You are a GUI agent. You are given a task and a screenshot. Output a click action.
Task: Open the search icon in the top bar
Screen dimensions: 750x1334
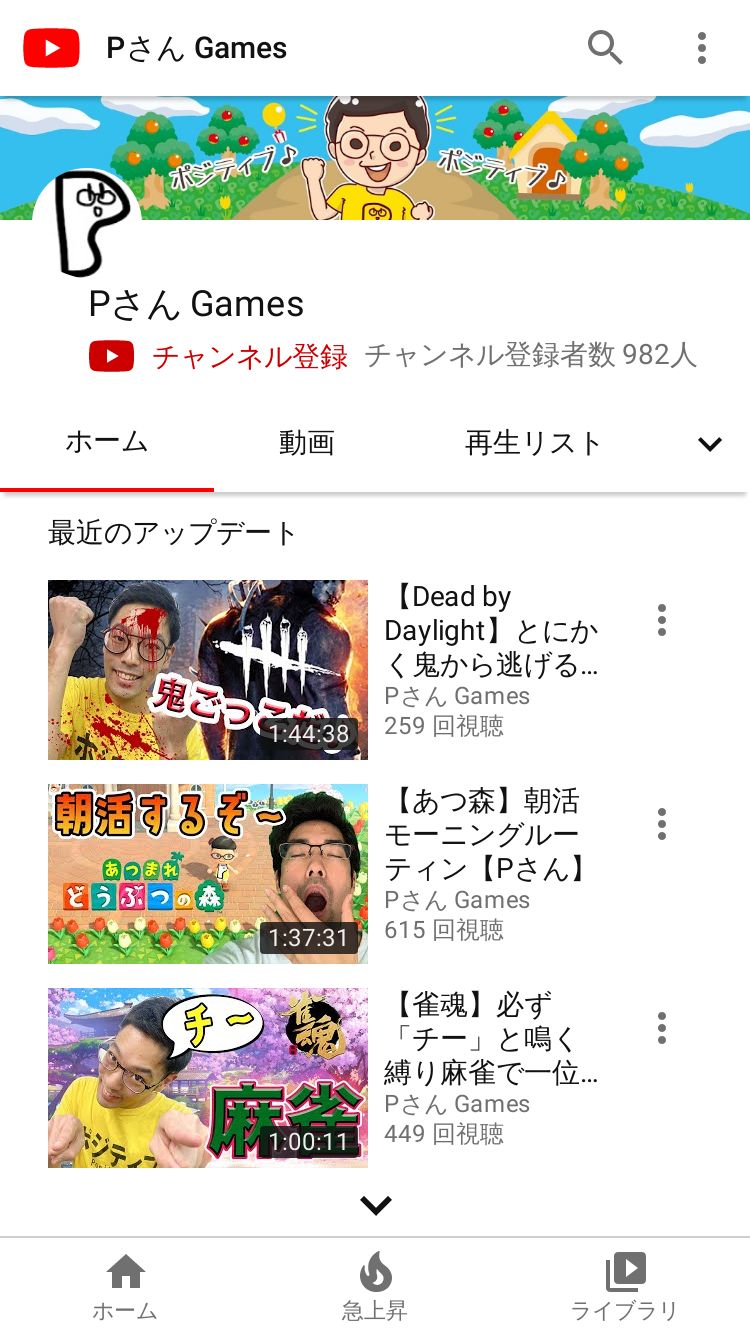pyautogui.click(x=605, y=47)
